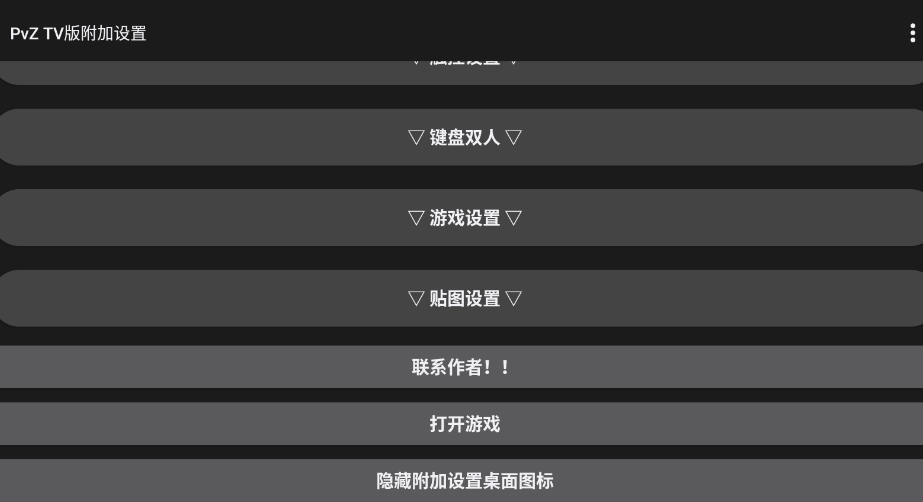Expand the 游戏设置 section
This screenshot has height=502, width=923.
click(464, 217)
